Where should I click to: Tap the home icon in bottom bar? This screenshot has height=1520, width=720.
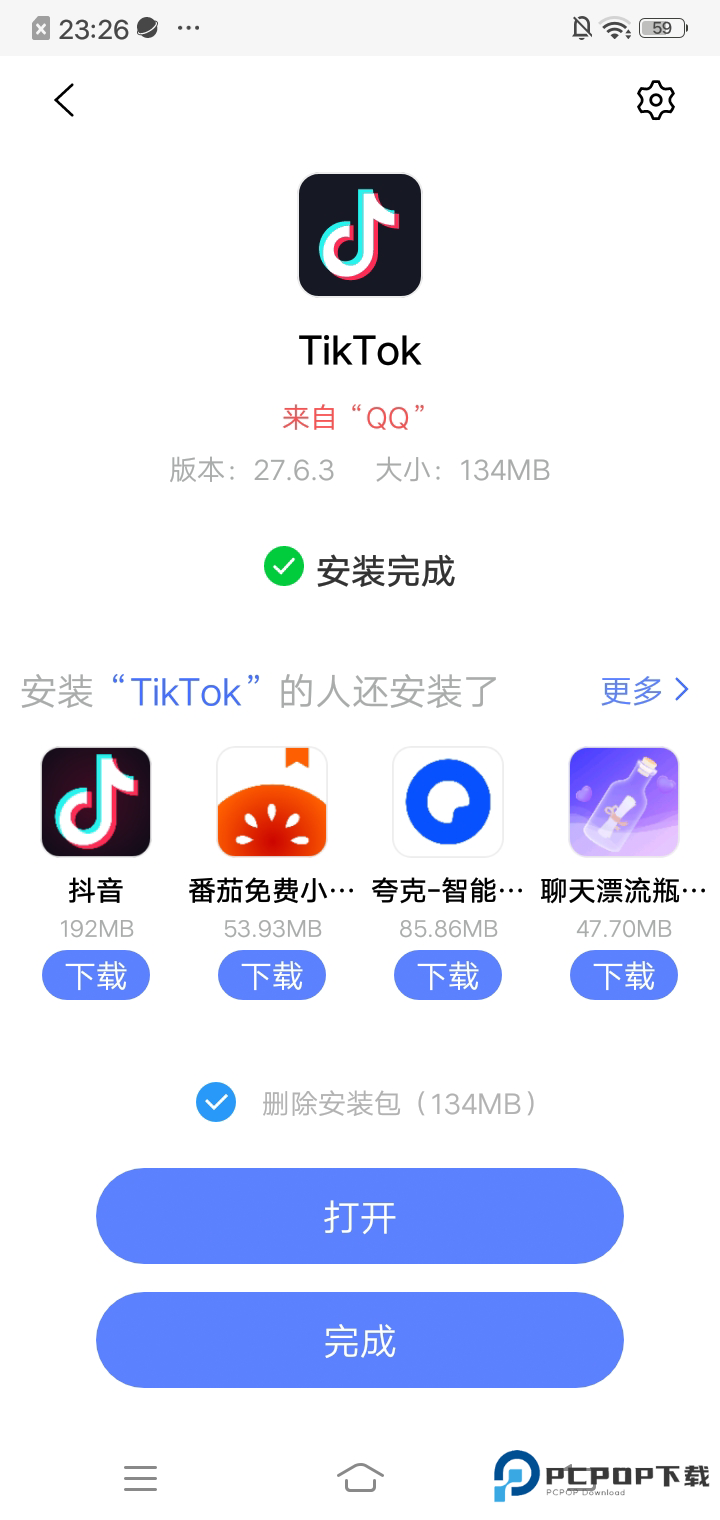tap(362, 1475)
